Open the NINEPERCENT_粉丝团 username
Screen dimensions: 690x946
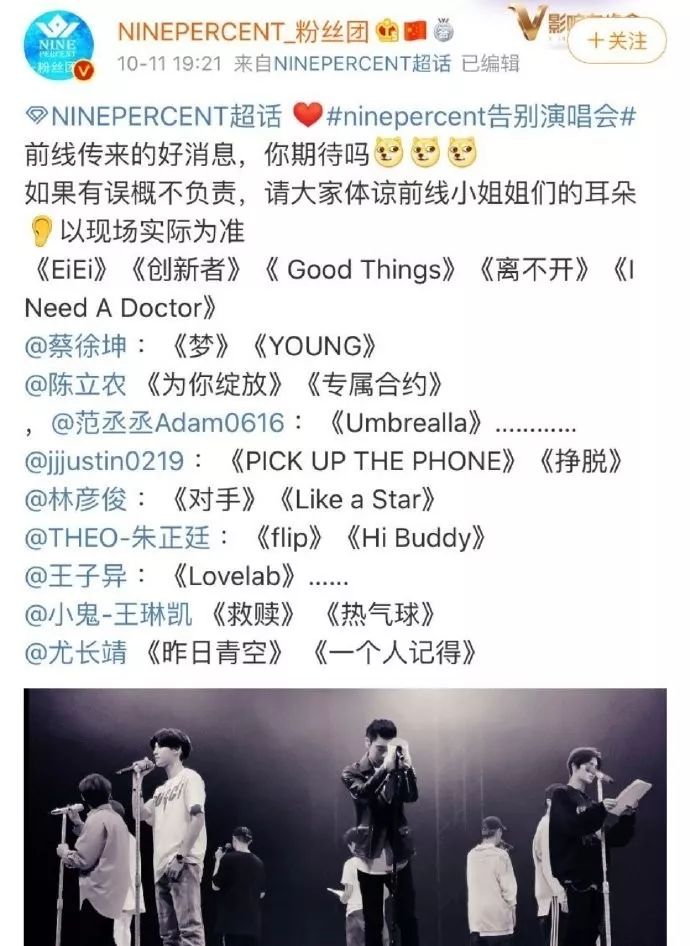(243, 31)
